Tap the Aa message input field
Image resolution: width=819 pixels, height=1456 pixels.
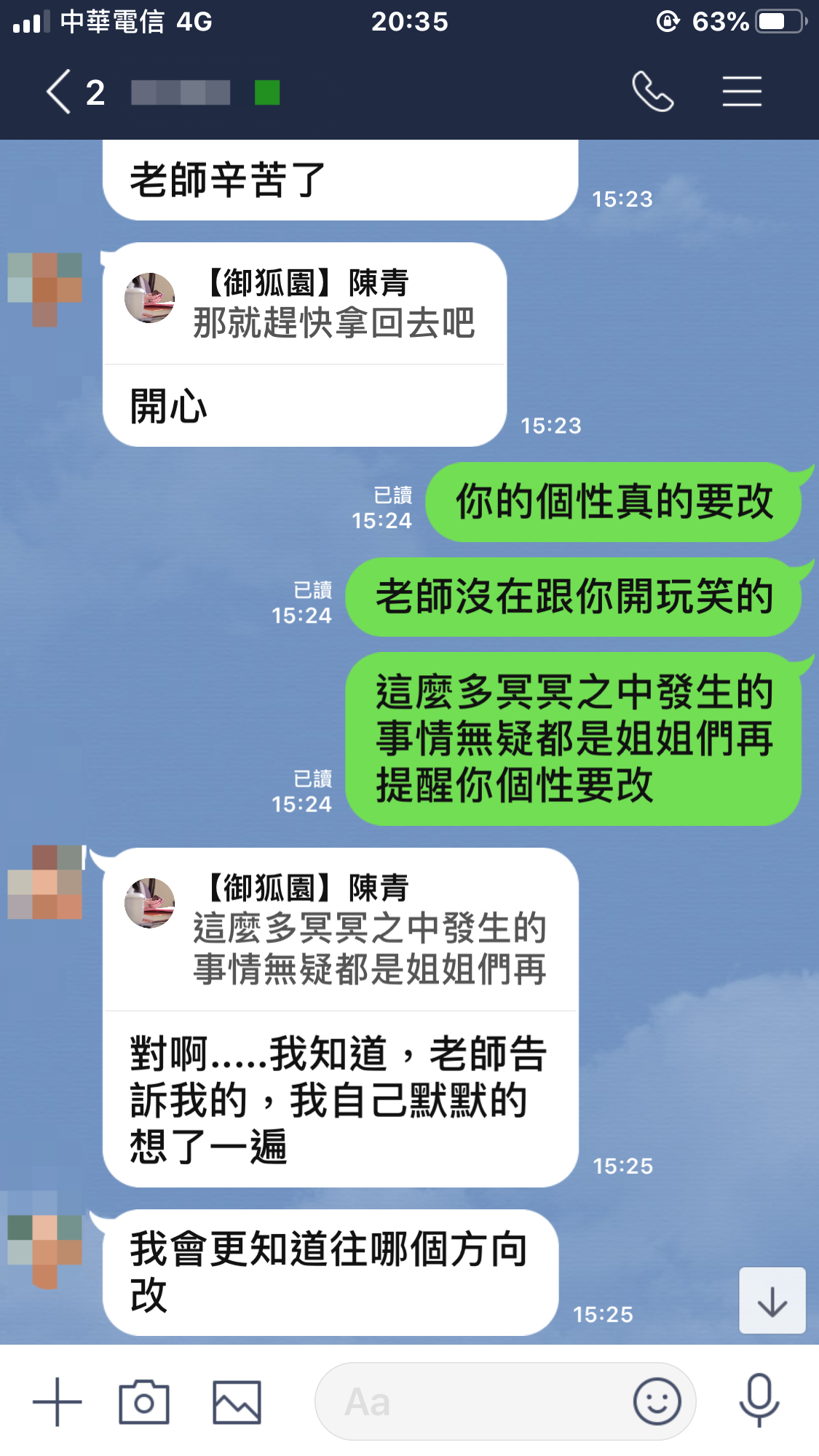(473, 1401)
